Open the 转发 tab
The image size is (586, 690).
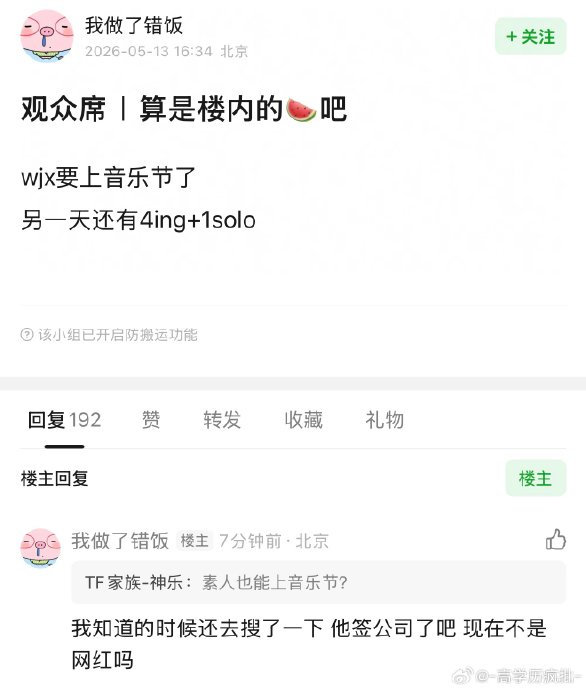[222, 420]
